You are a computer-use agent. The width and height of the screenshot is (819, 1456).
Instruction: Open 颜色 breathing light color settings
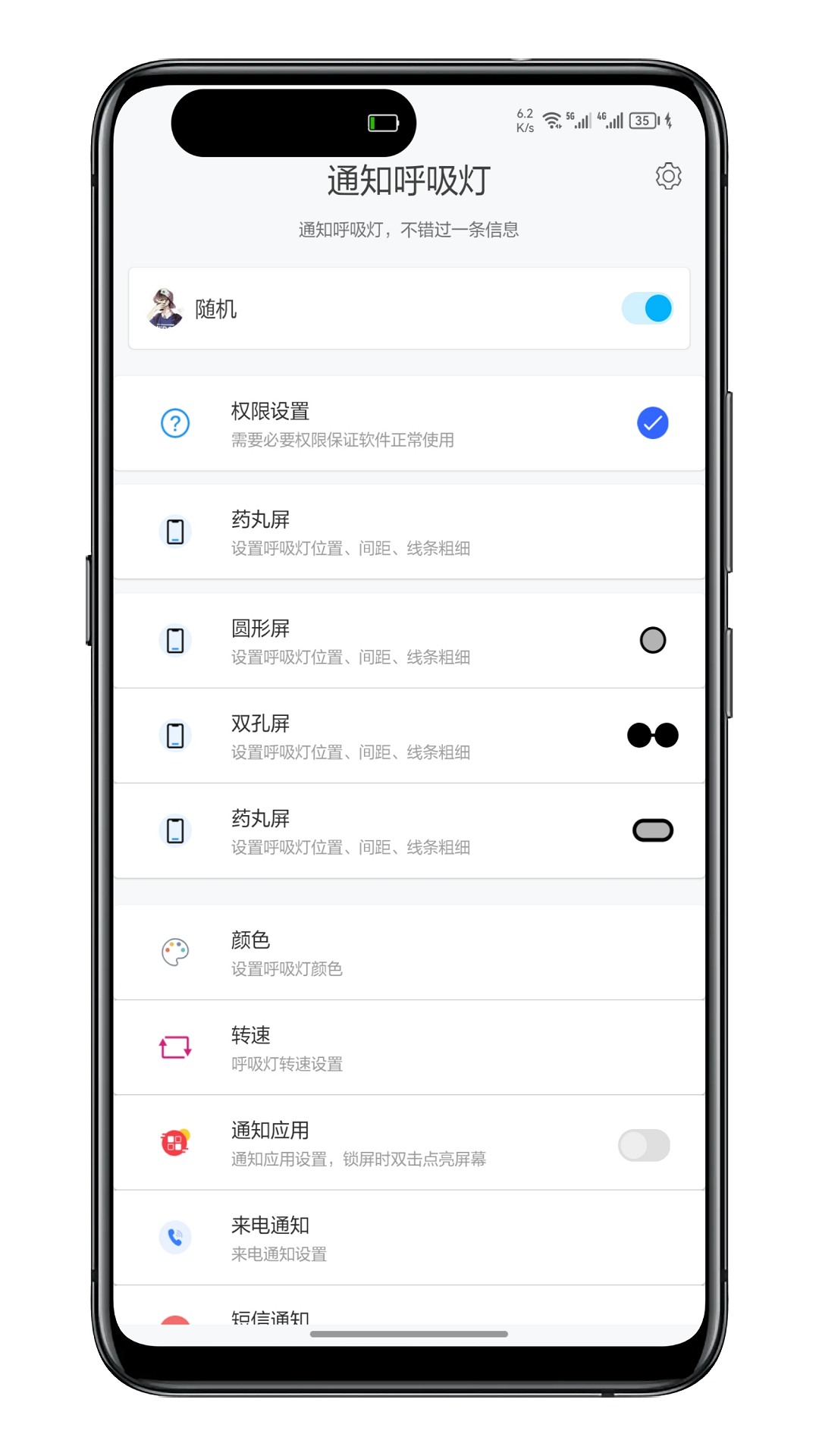(409, 952)
